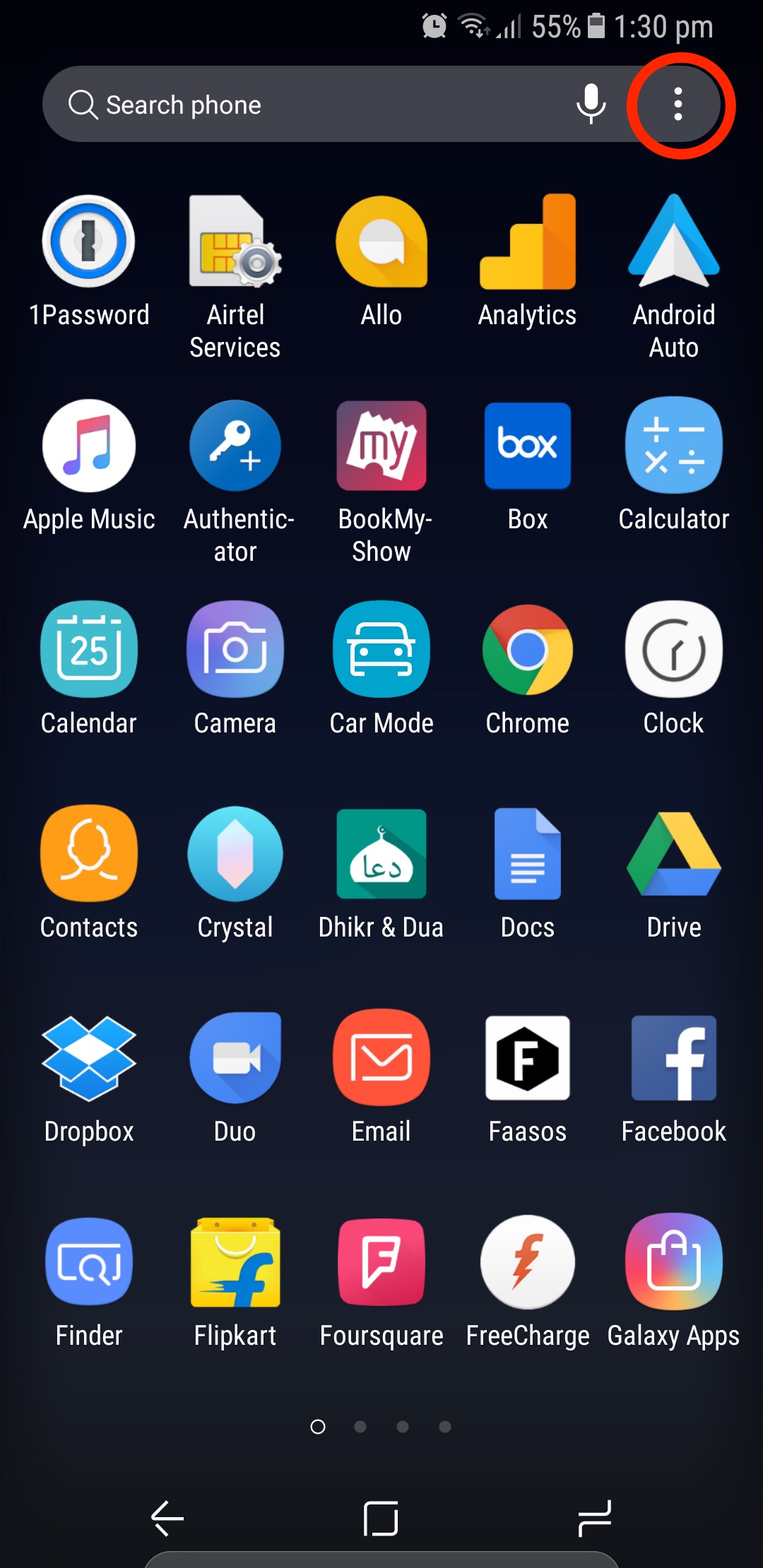Open the Calculator app

click(673, 446)
